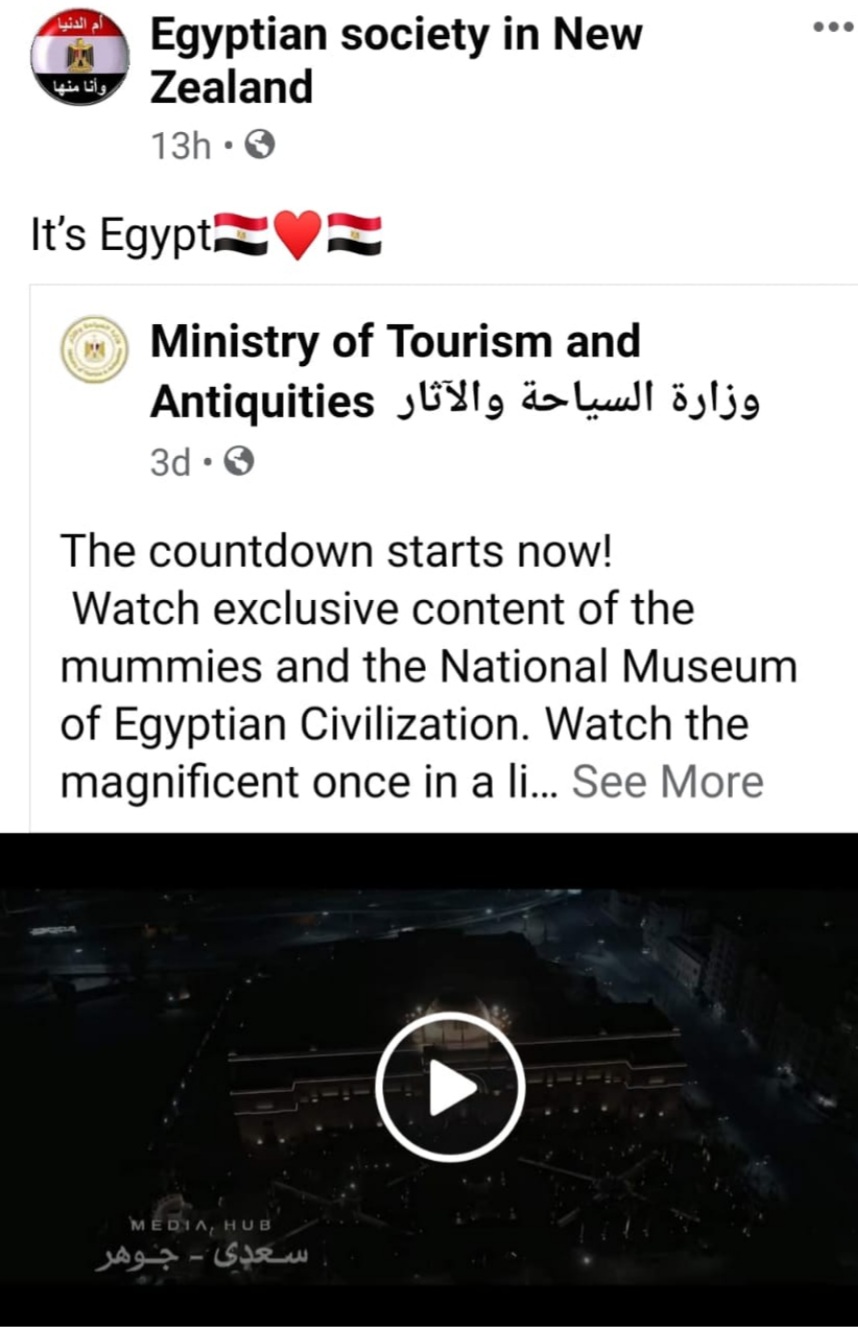Play the museum video
The image size is (858, 1337).
tap(450, 1087)
